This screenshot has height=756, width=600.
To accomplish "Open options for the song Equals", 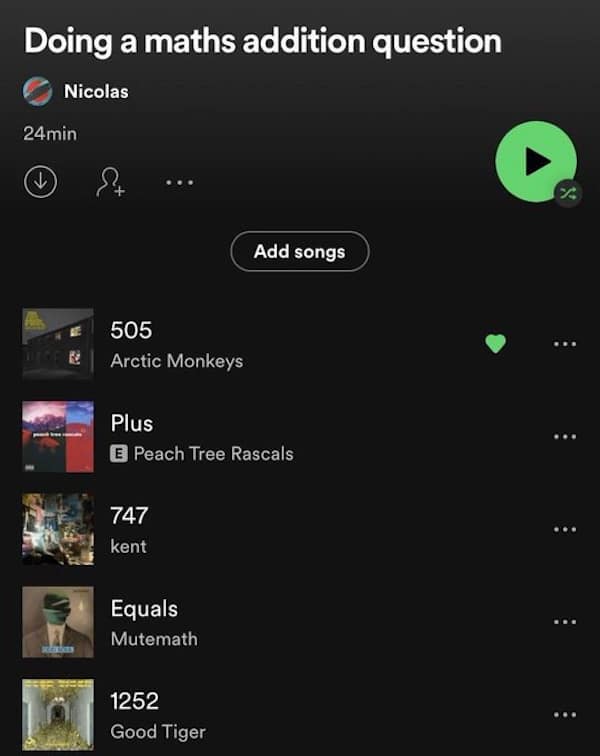I will click(x=565, y=622).
